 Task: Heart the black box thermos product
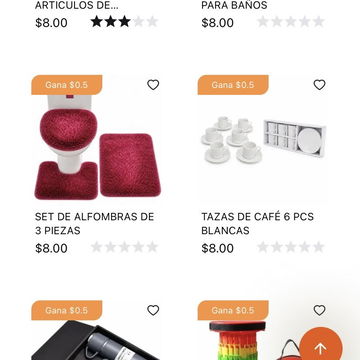(153, 310)
